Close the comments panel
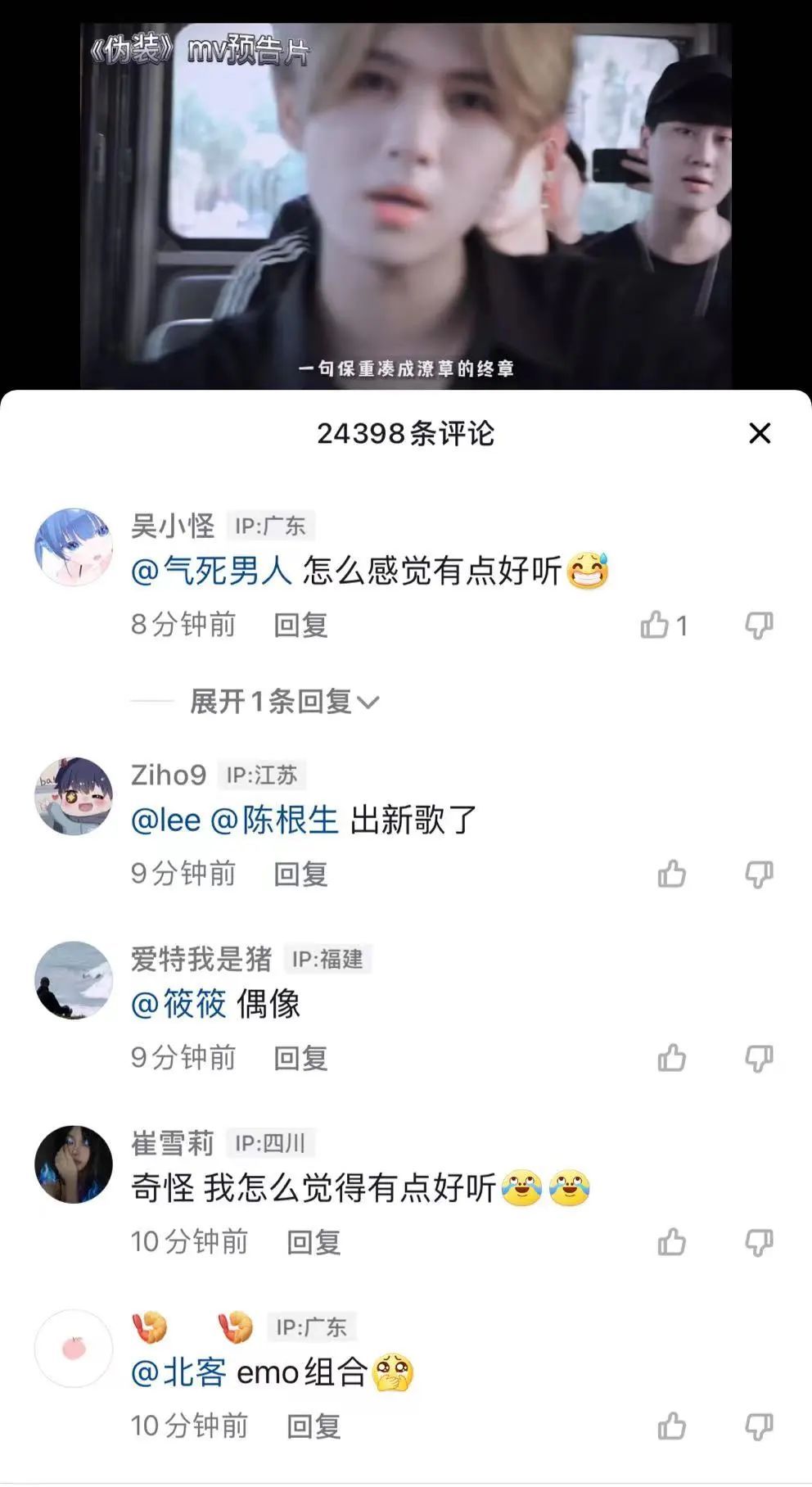Viewport: 812px width, 1487px height. pos(760,433)
